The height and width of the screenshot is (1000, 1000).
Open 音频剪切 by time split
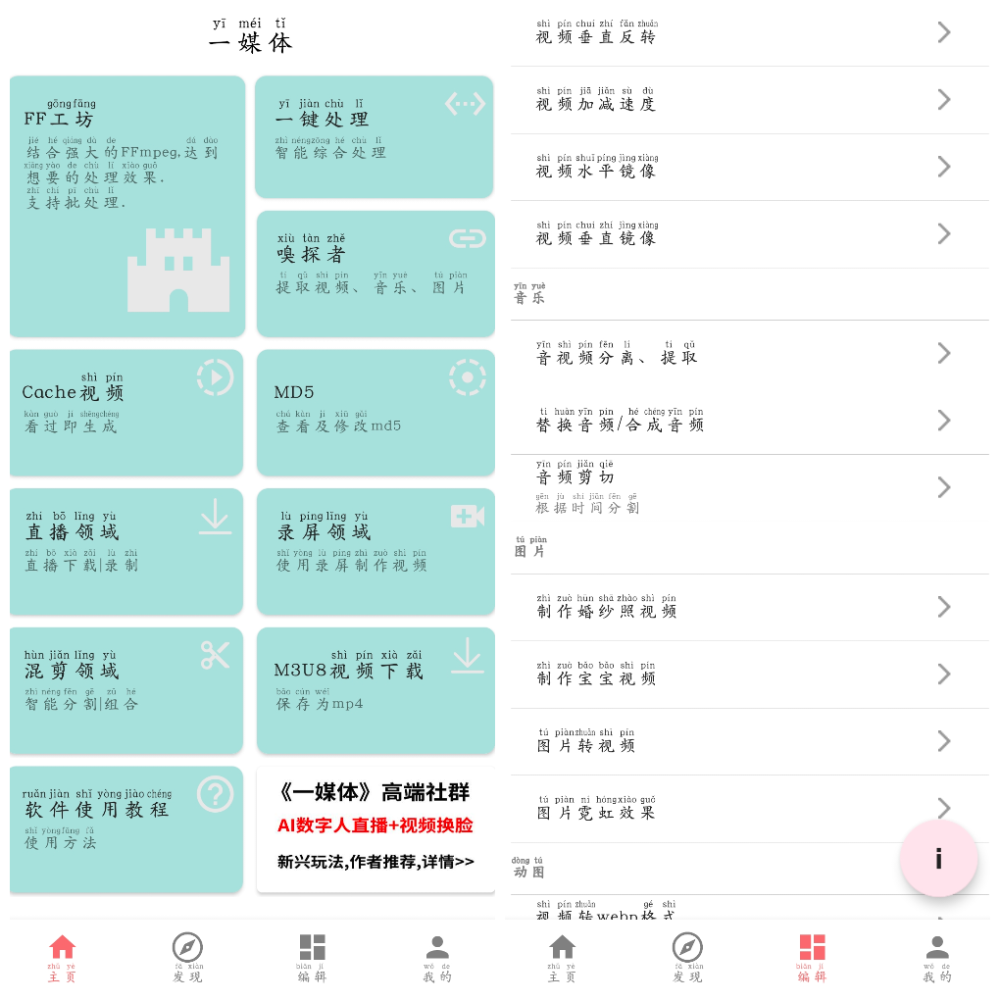[x=750, y=488]
